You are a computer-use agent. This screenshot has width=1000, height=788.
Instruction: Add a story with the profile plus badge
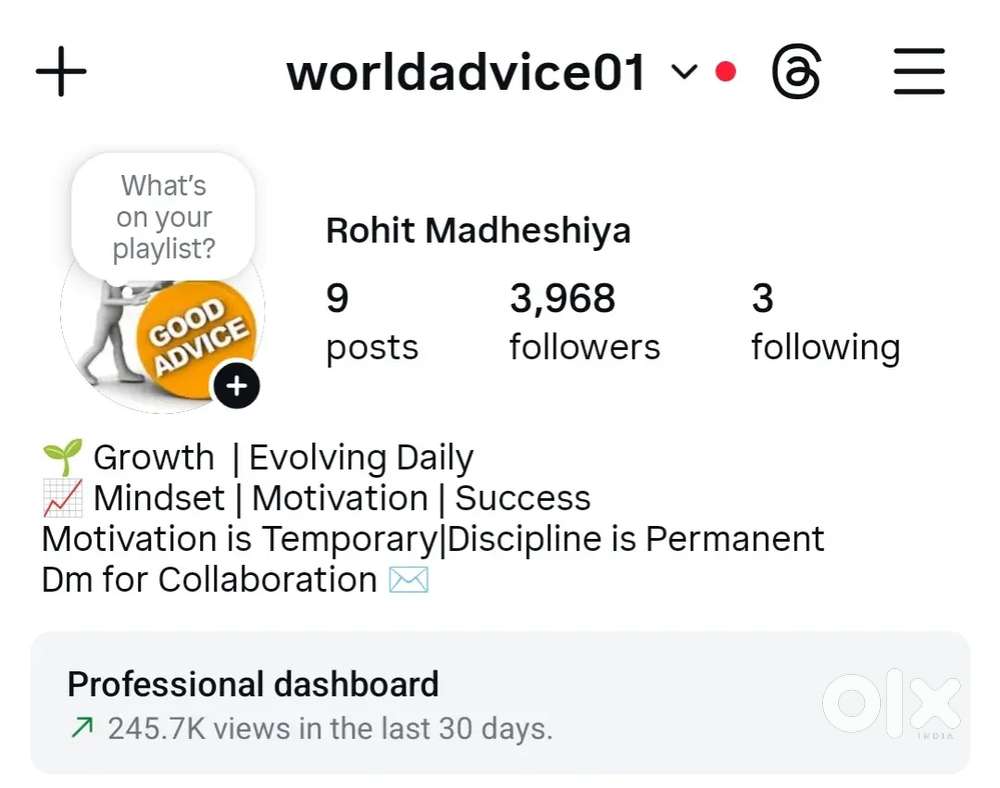pos(236,386)
